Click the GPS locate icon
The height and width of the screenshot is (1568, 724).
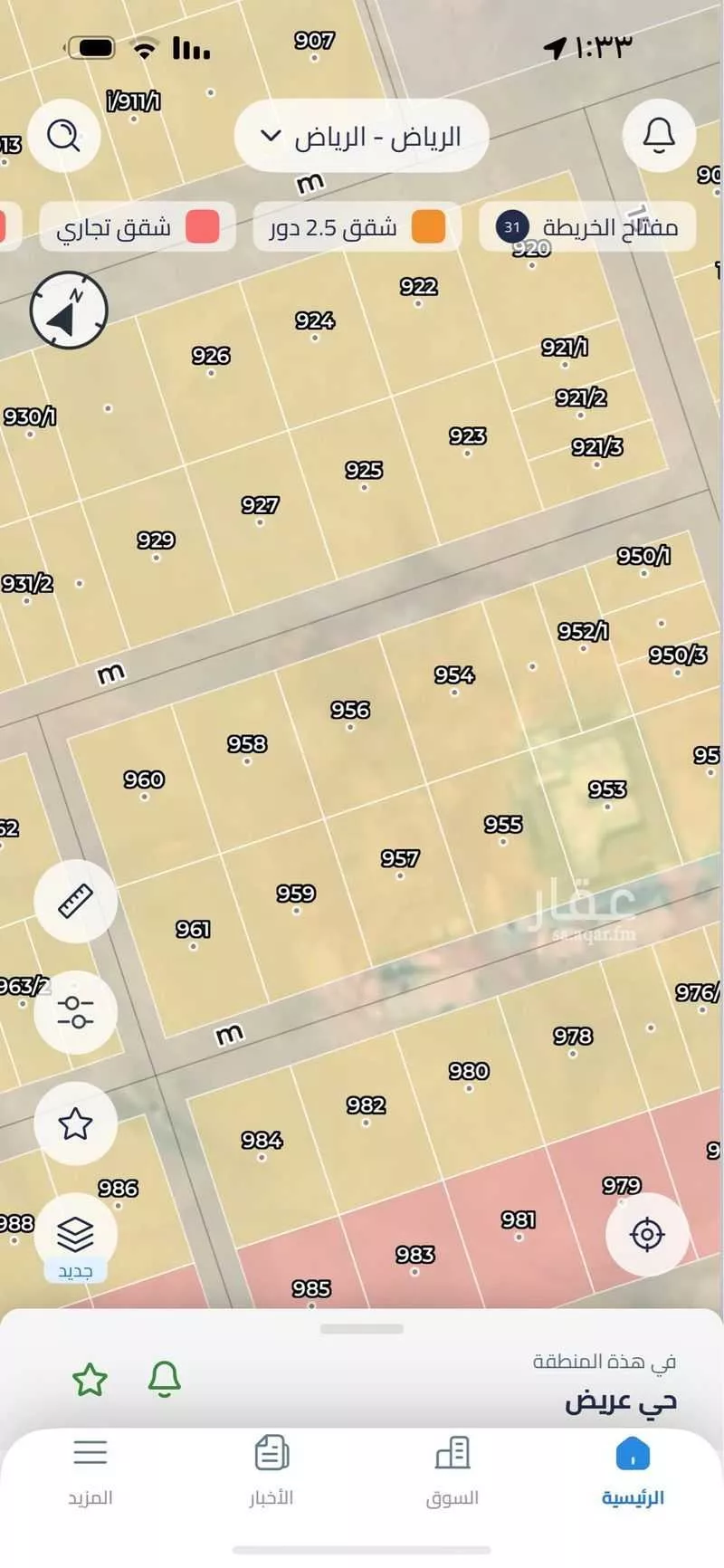click(648, 1234)
